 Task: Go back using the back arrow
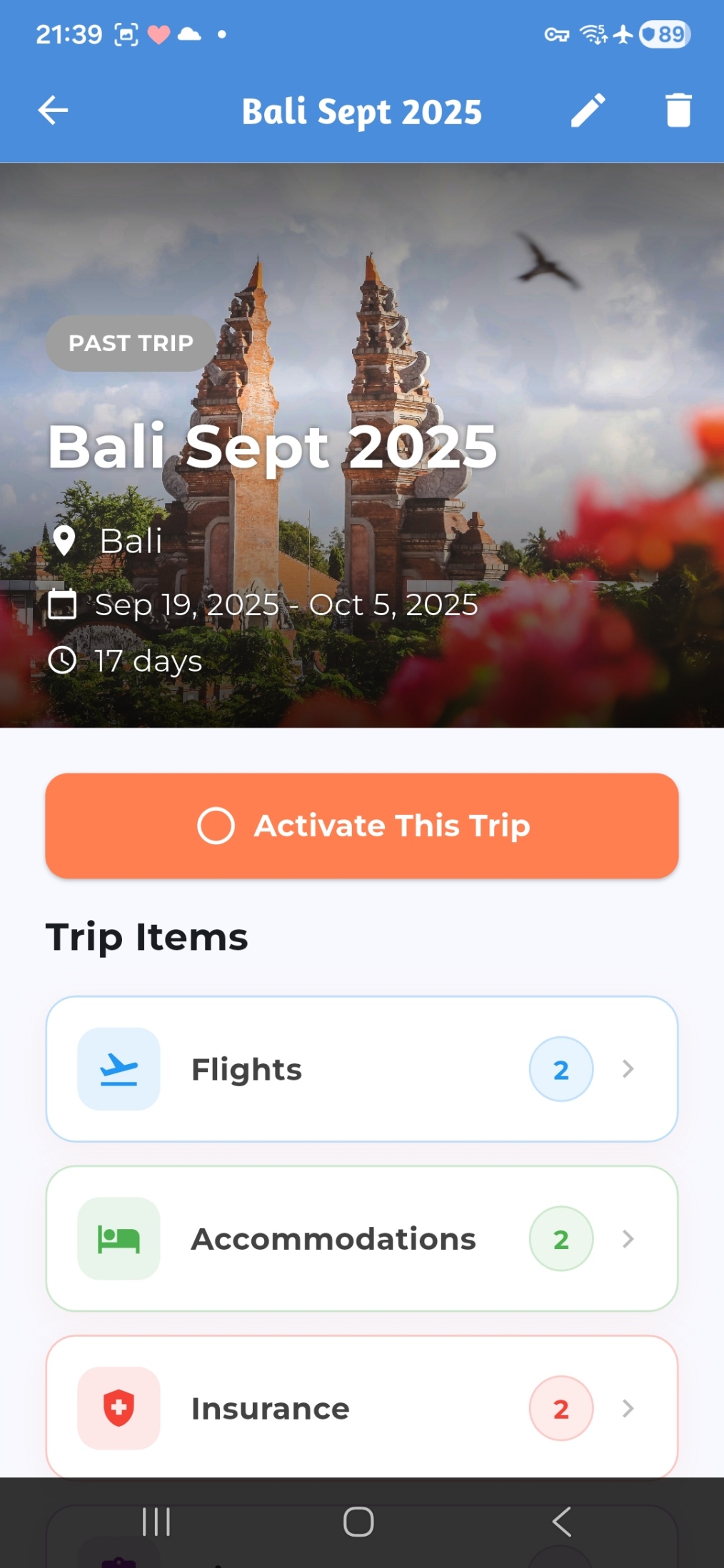[52, 111]
